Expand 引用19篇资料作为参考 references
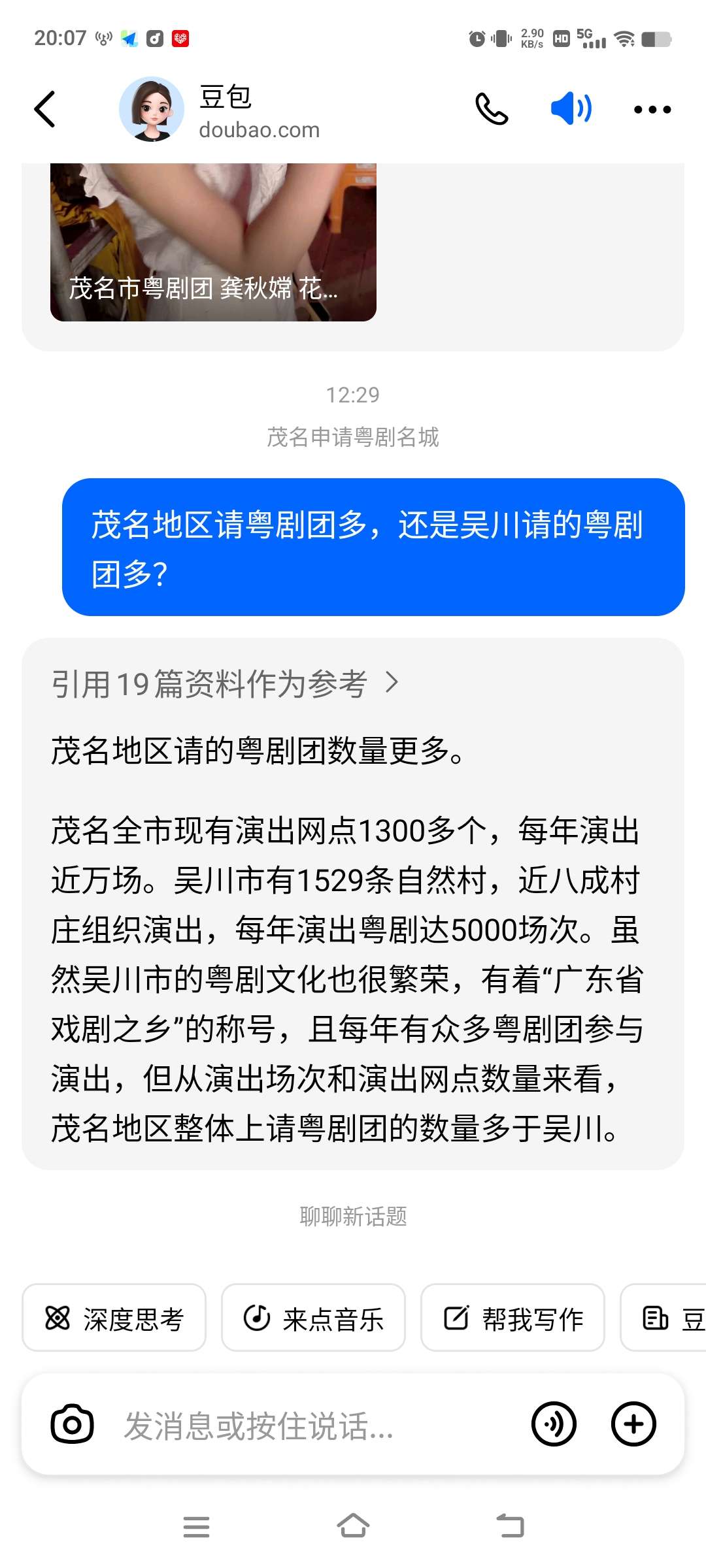This screenshot has height=1568, width=706. [225, 684]
